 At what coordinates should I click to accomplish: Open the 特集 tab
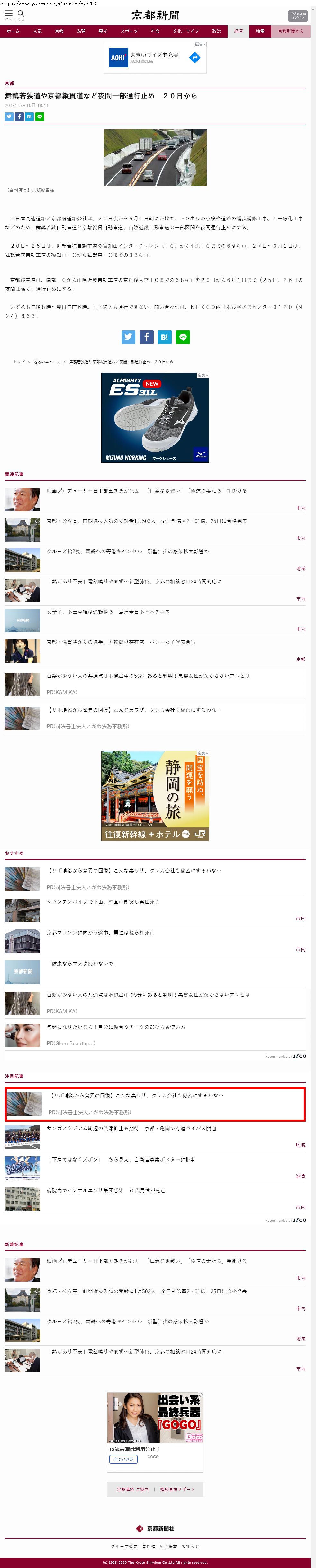tap(260, 31)
